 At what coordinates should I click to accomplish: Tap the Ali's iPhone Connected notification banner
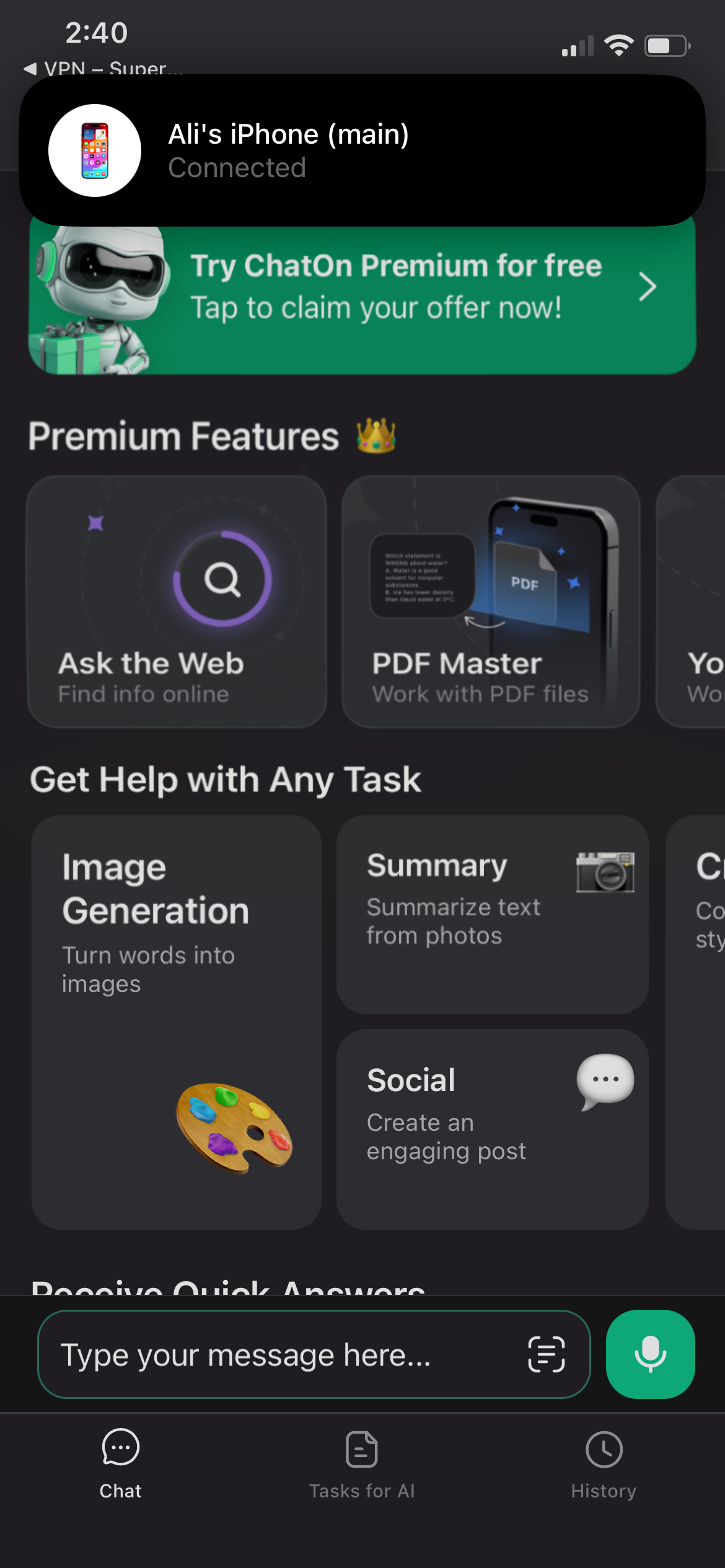point(362,150)
